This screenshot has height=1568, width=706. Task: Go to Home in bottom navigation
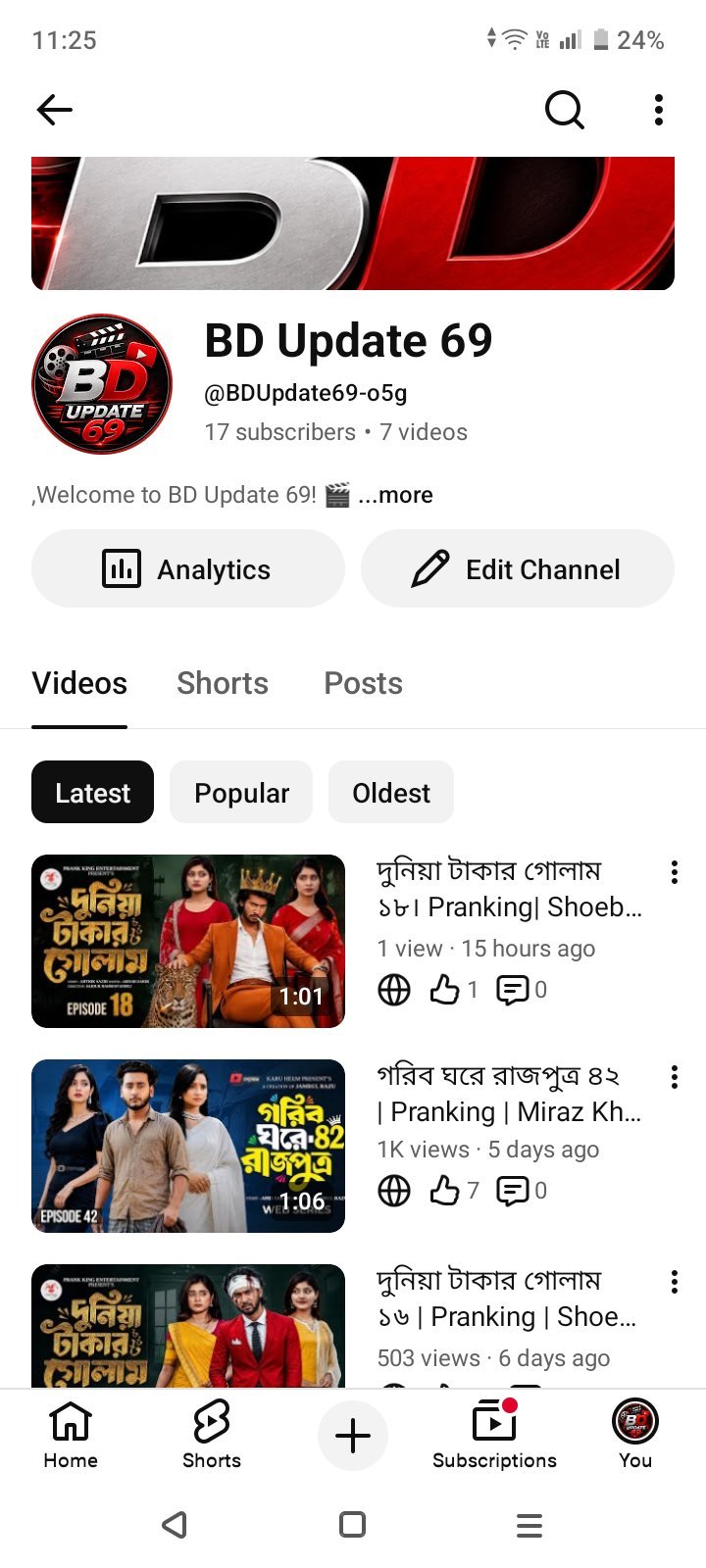(x=71, y=1435)
